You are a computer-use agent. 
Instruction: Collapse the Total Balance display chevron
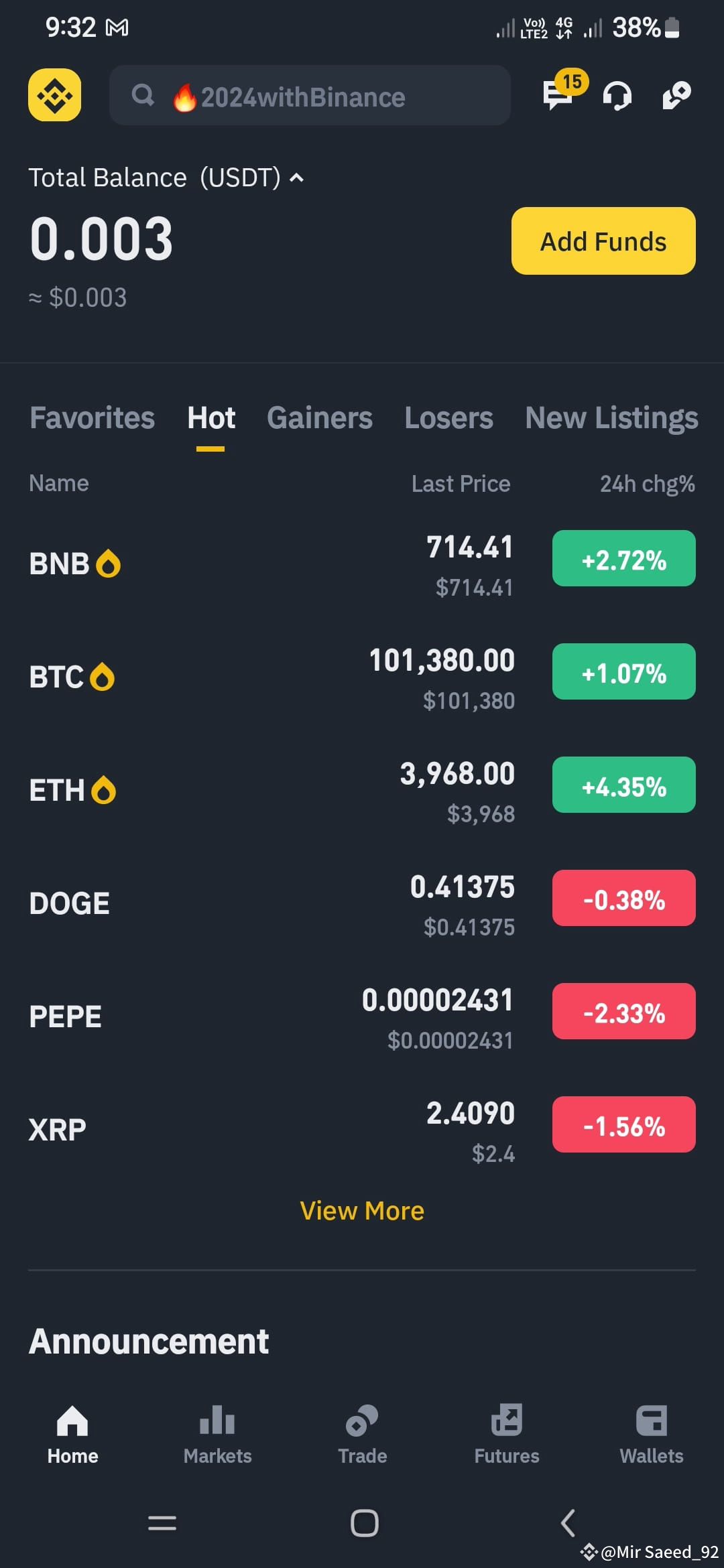296,178
